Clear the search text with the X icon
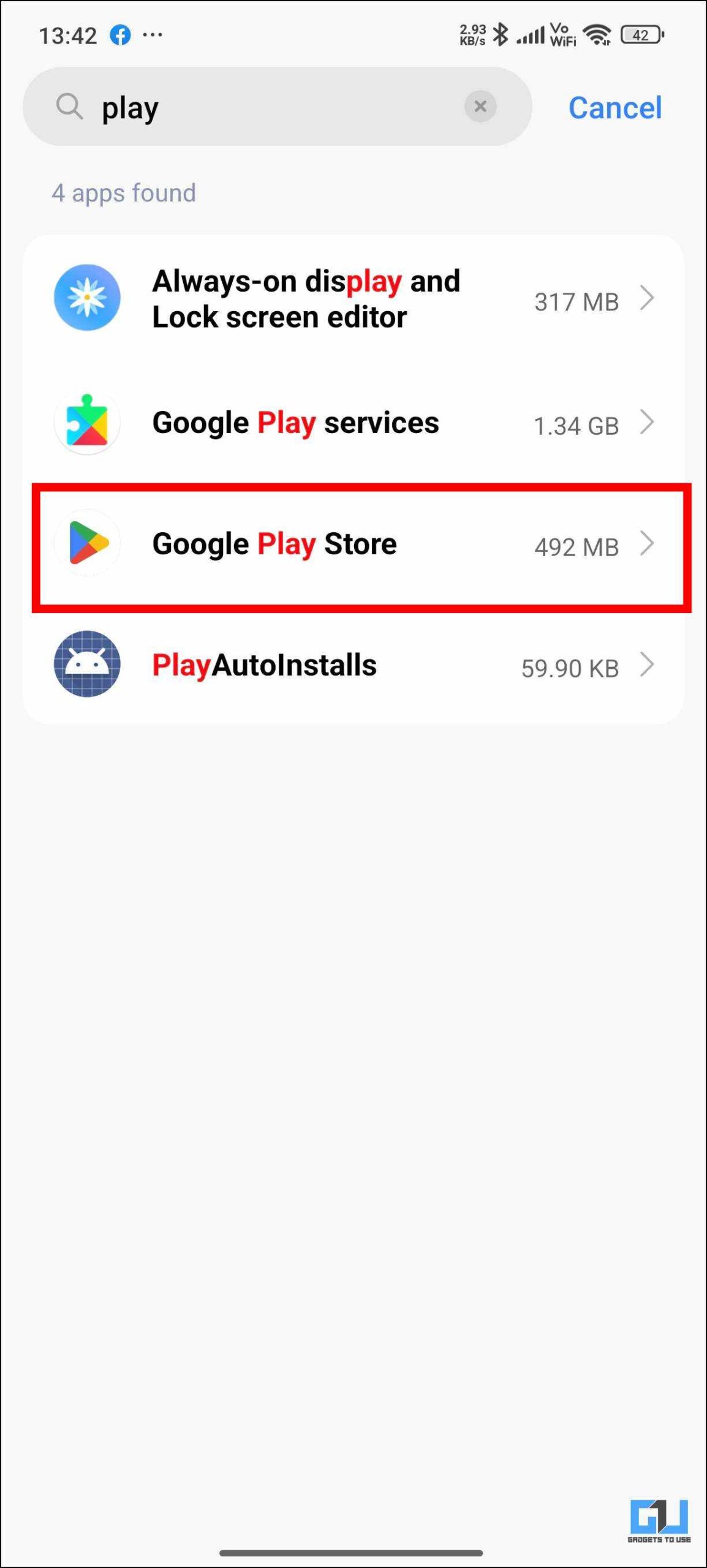This screenshot has width=707, height=1568. pyautogui.click(x=480, y=107)
